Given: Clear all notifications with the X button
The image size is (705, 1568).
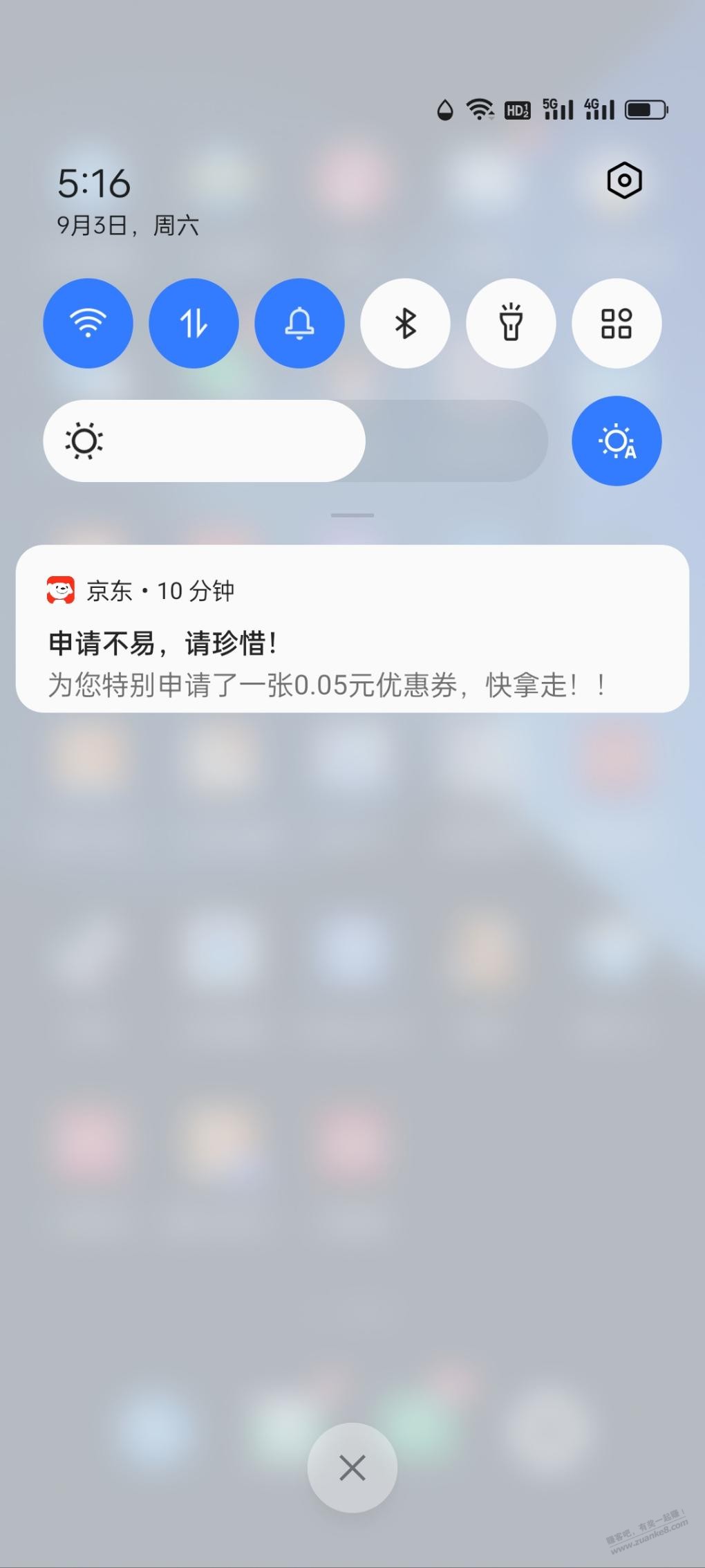Looking at the screenshot, I should point(352,1467).
